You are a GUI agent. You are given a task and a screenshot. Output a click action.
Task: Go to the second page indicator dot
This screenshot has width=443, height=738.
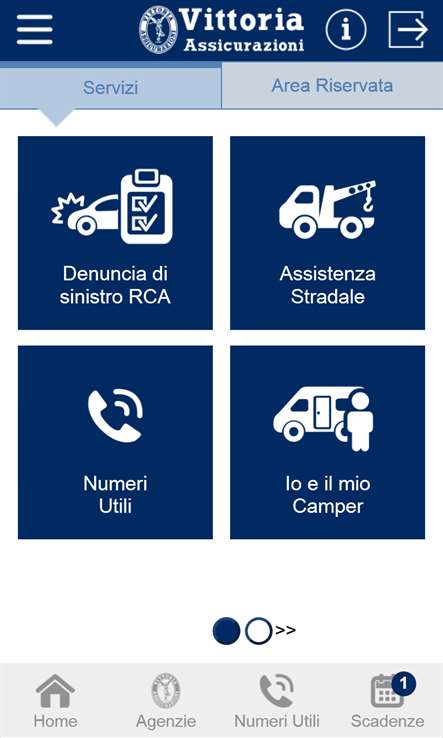[x=258, y=631]
